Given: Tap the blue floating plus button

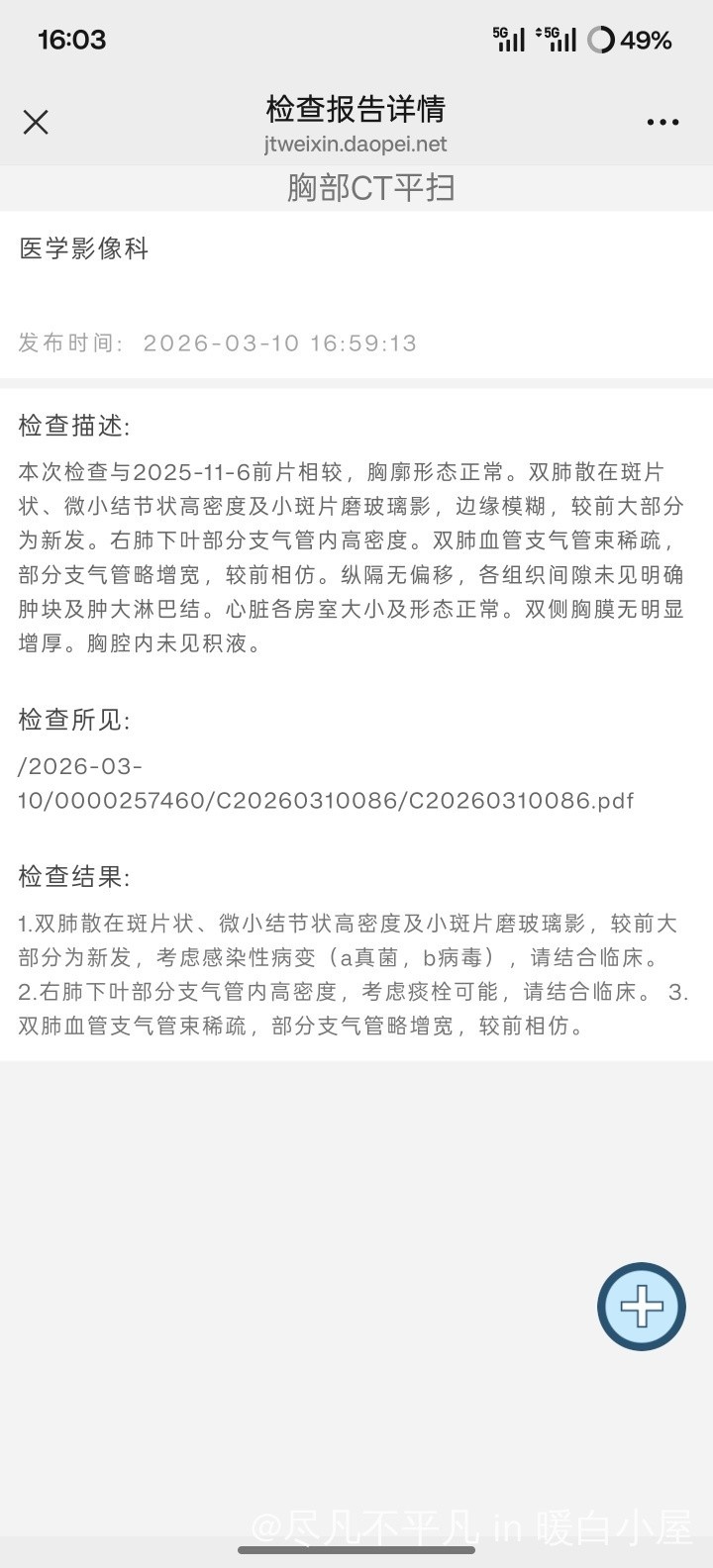Looking at the screenshot, I should click(x=642, y=1307).
